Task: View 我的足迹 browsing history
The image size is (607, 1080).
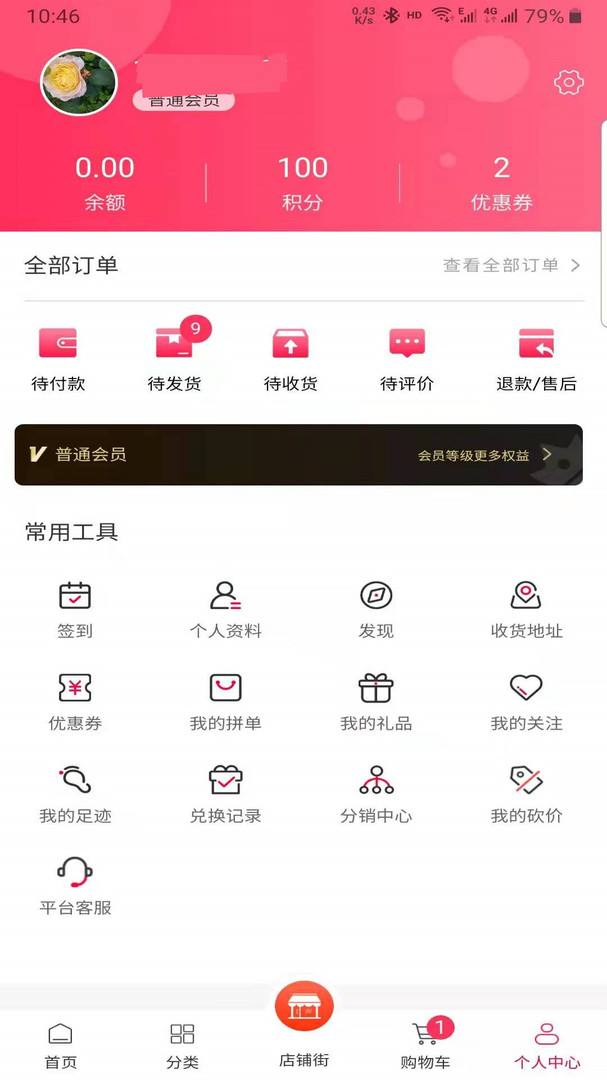Action: tap(75, 793)
